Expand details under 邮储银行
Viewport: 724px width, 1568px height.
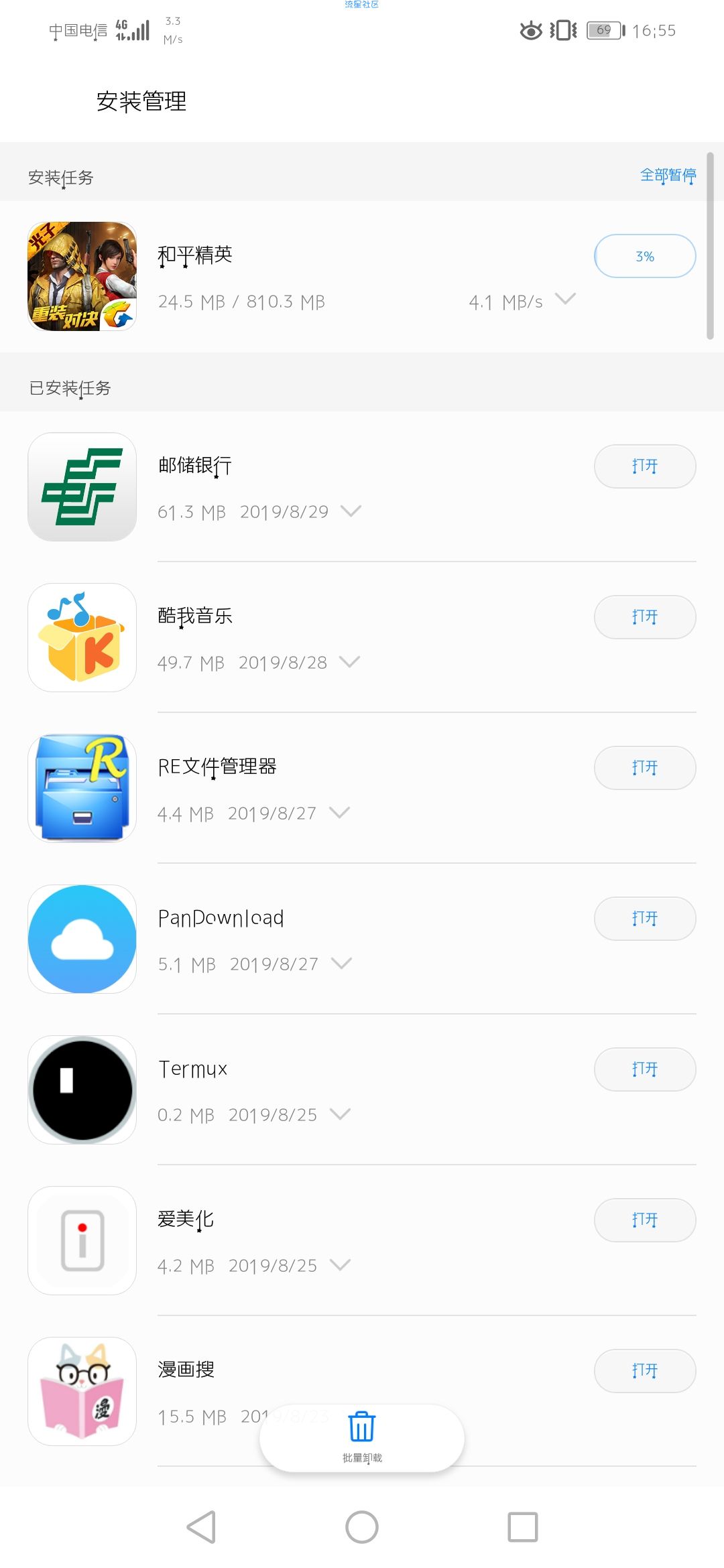coord(351,511)
